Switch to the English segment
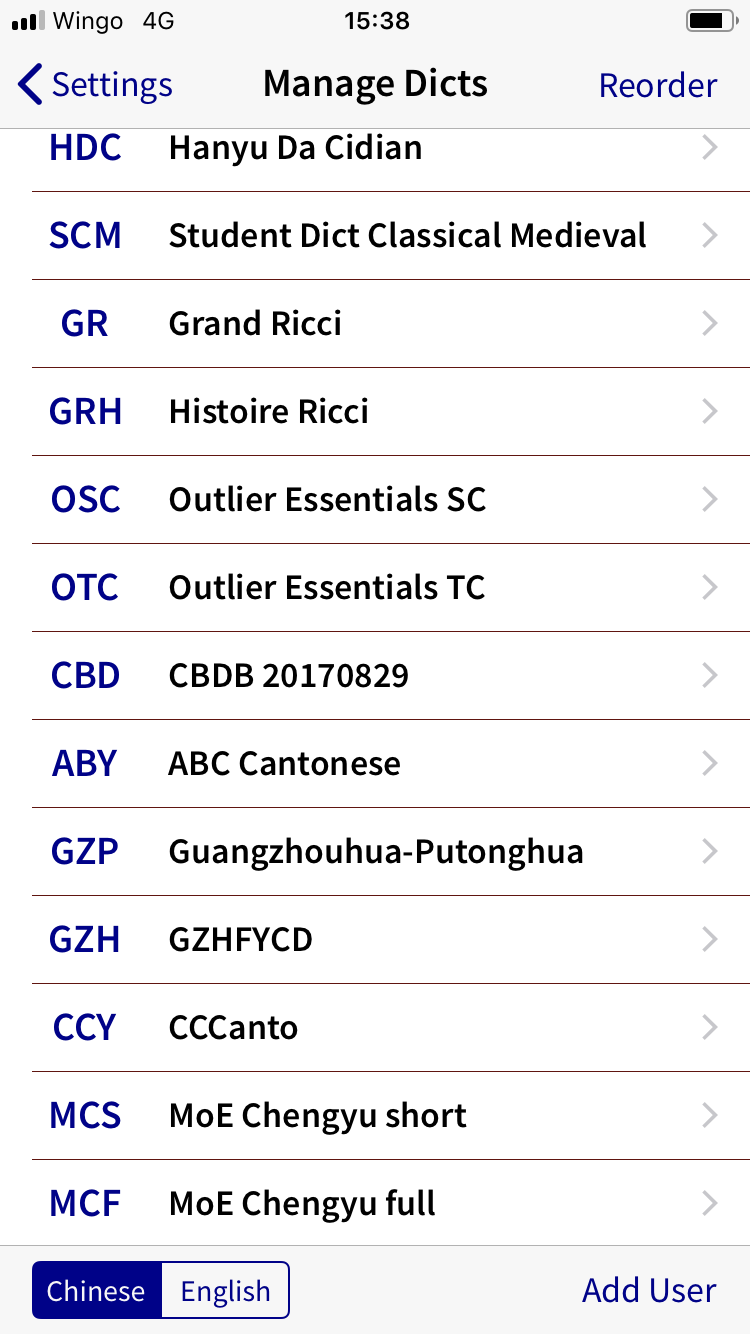 click(225, 1291)
